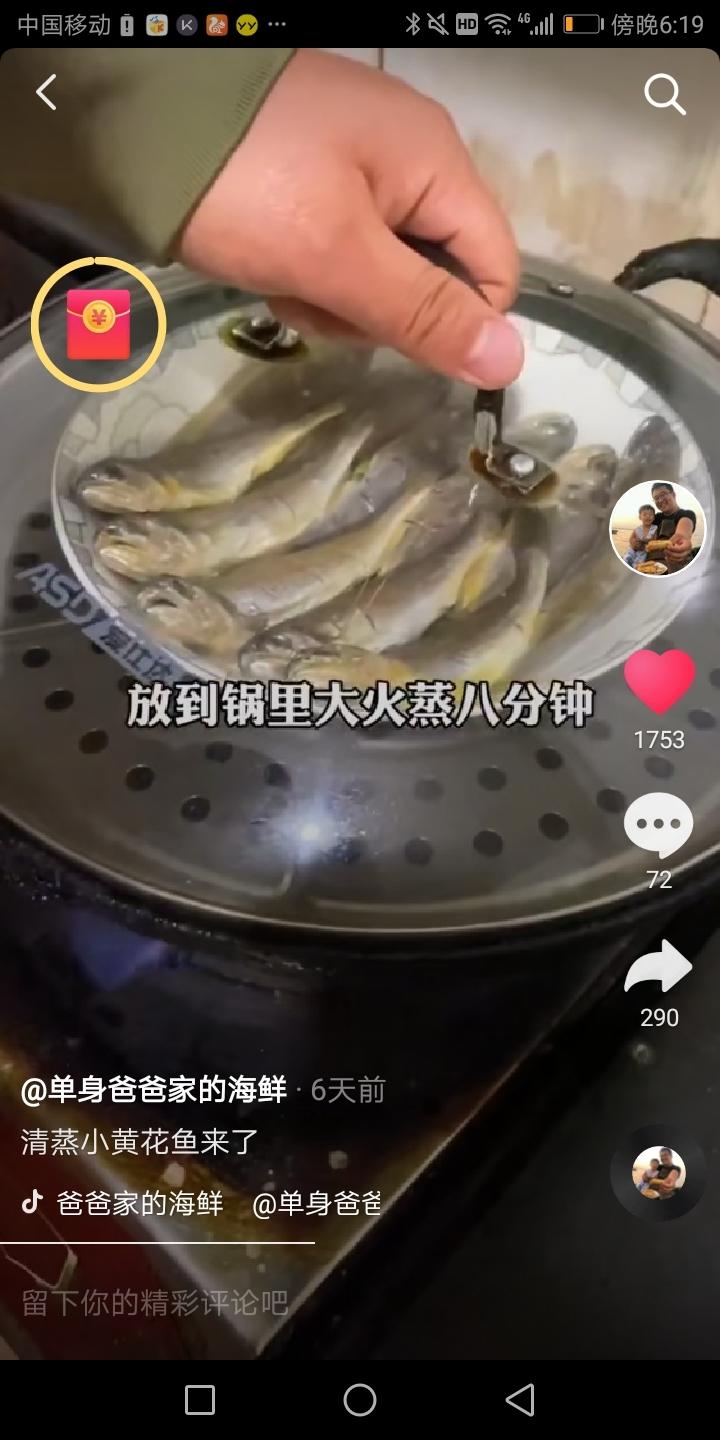
Task: Open the @单身爸爸家的海鲜 username link
Action: click(154, 1090)
